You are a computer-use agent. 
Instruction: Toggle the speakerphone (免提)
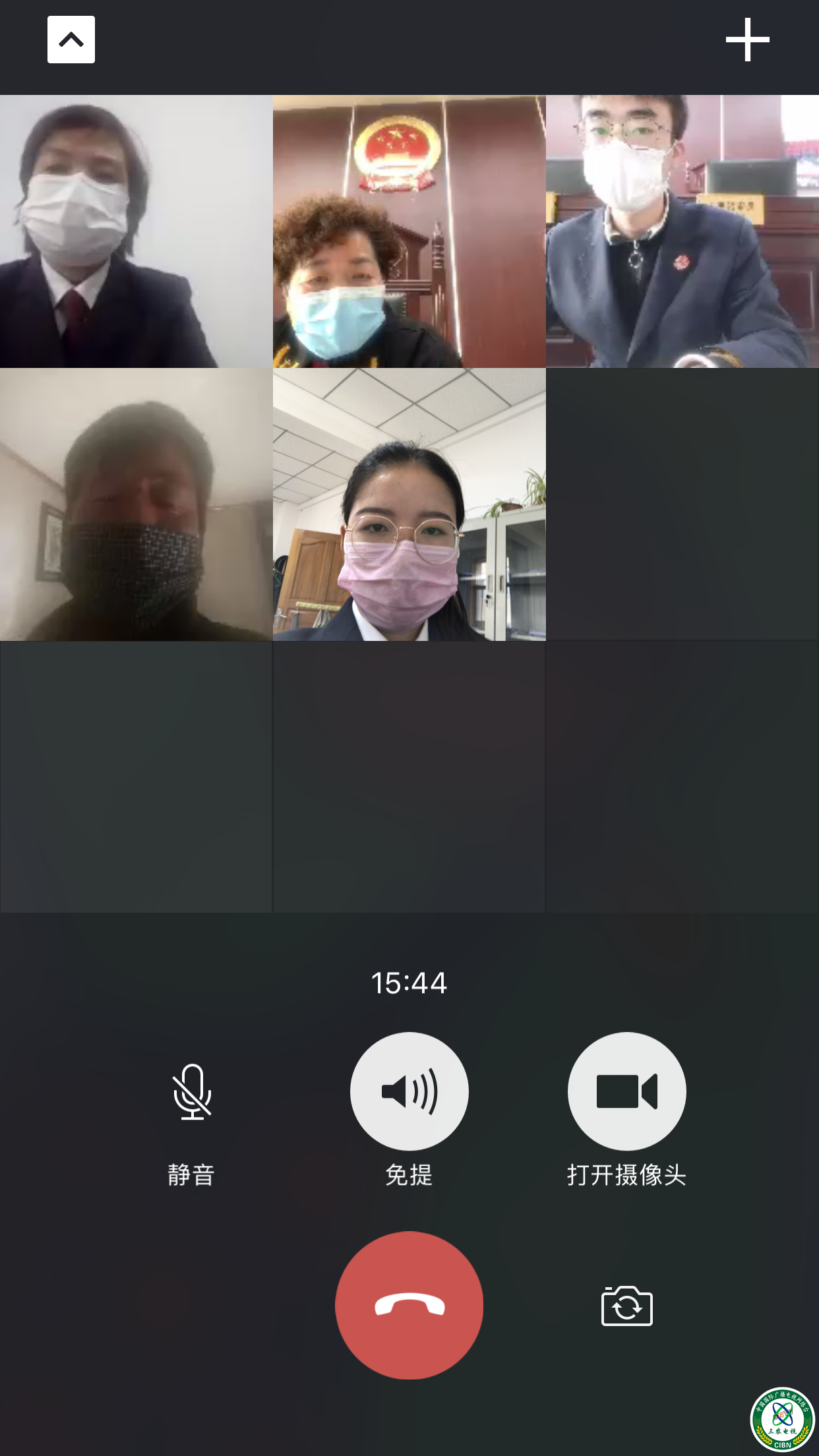tap(409, 1091)
